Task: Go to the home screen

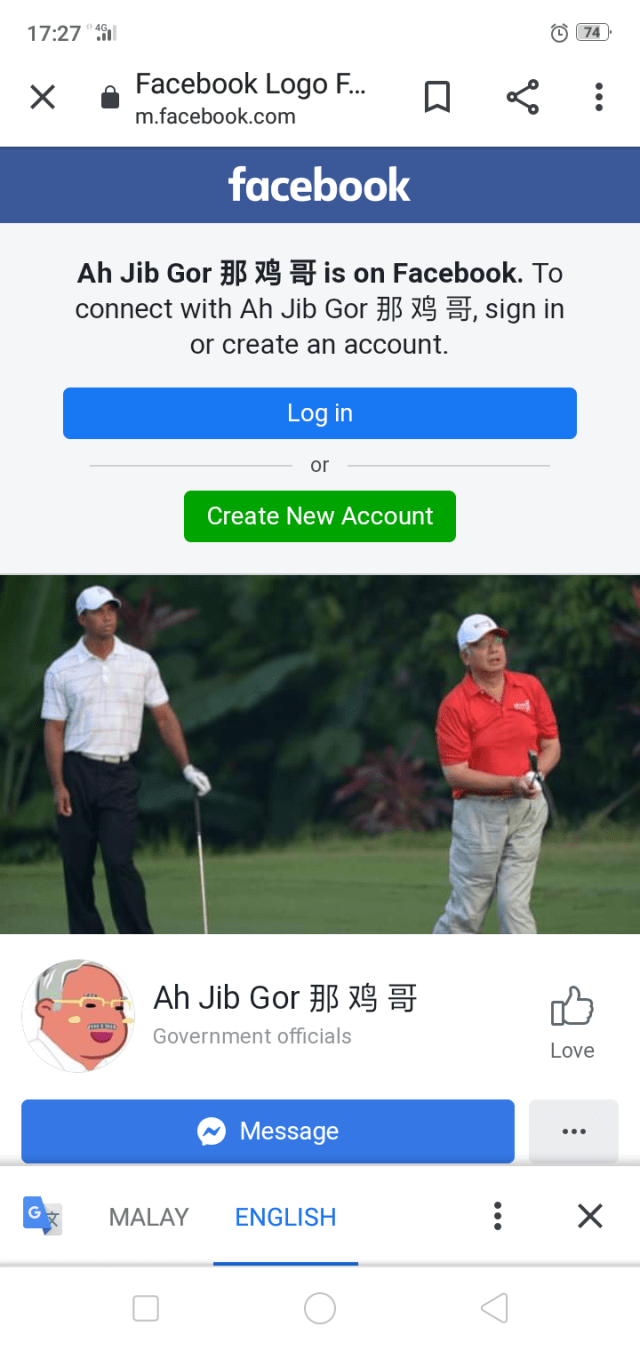Action: [320, 1308]
